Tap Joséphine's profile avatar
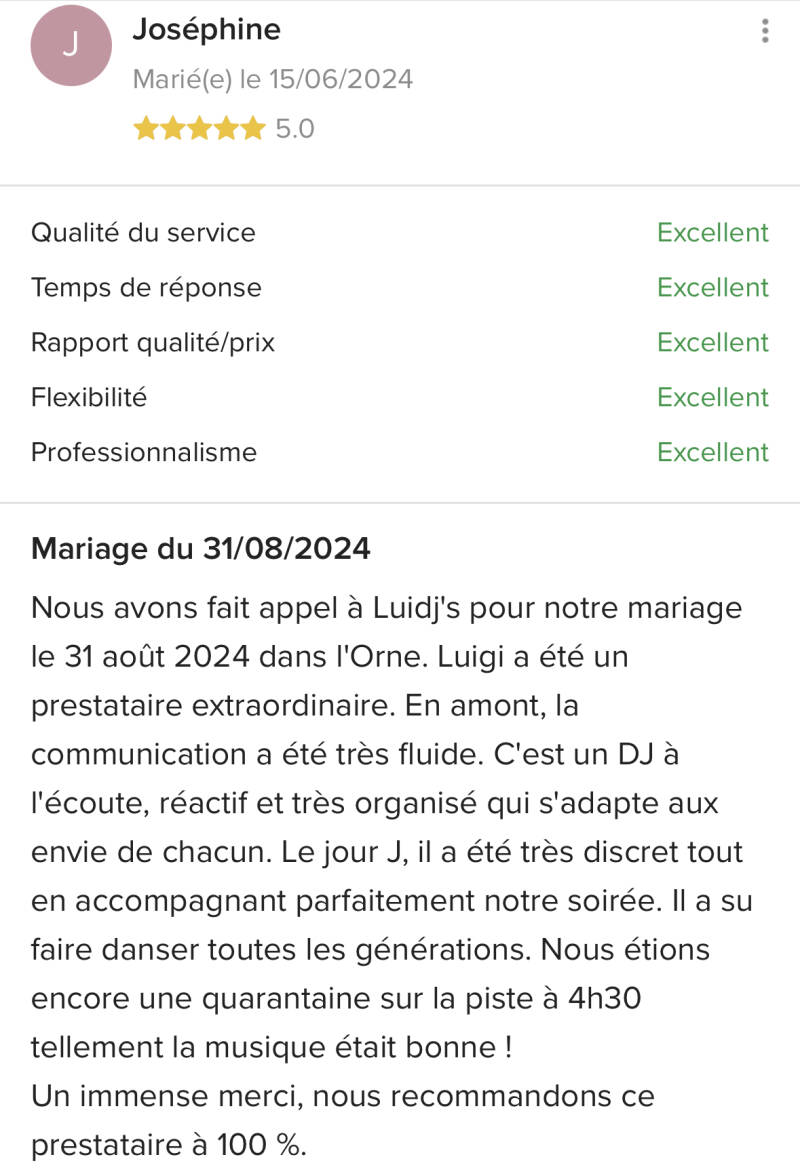This screenshot has height=1176, width=800. [70, 46]
